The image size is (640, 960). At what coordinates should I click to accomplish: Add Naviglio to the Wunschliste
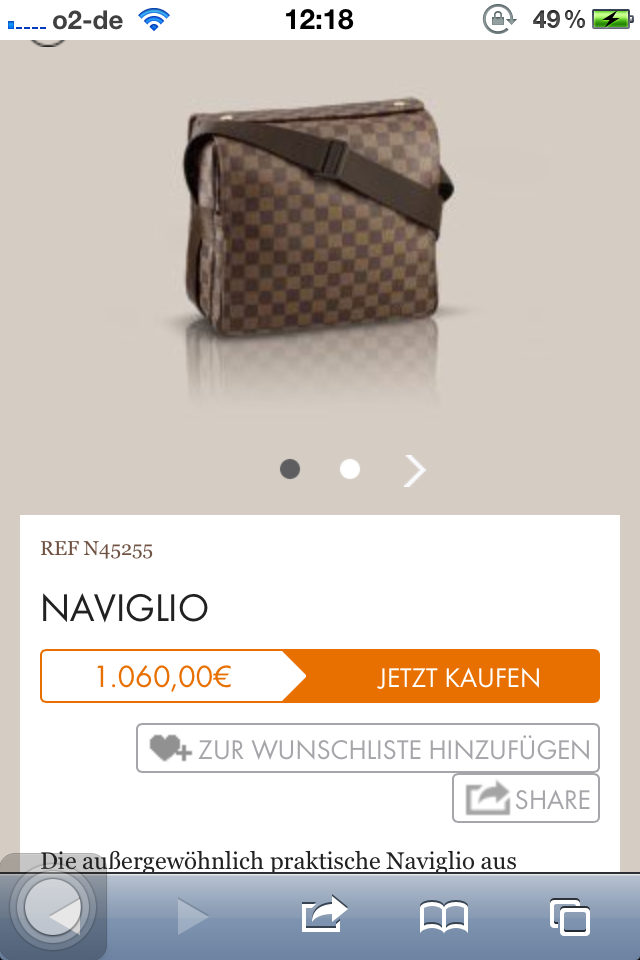coord(368,748)
